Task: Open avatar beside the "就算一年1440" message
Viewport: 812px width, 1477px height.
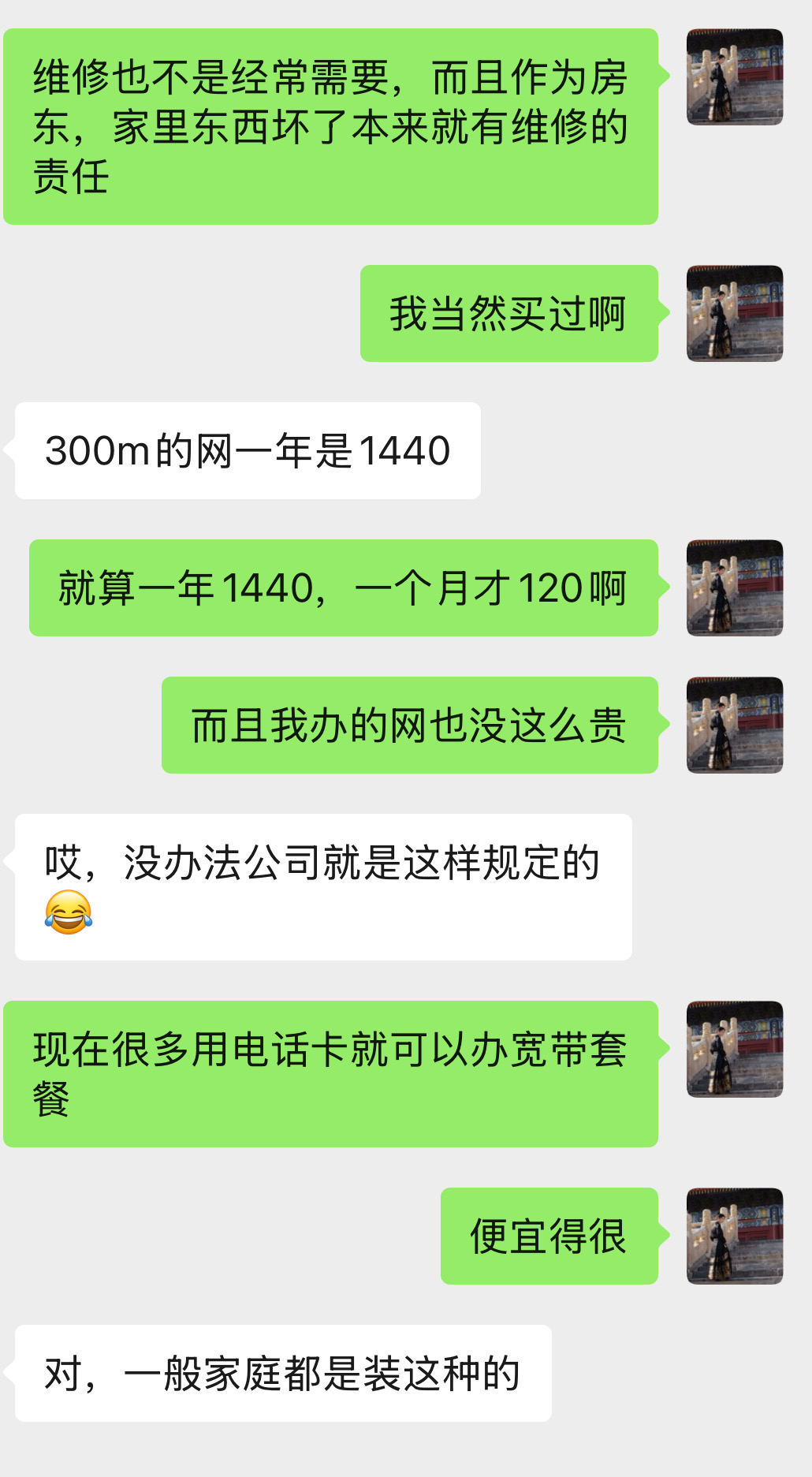Action: pyautogui.click(x=735, y=587)
